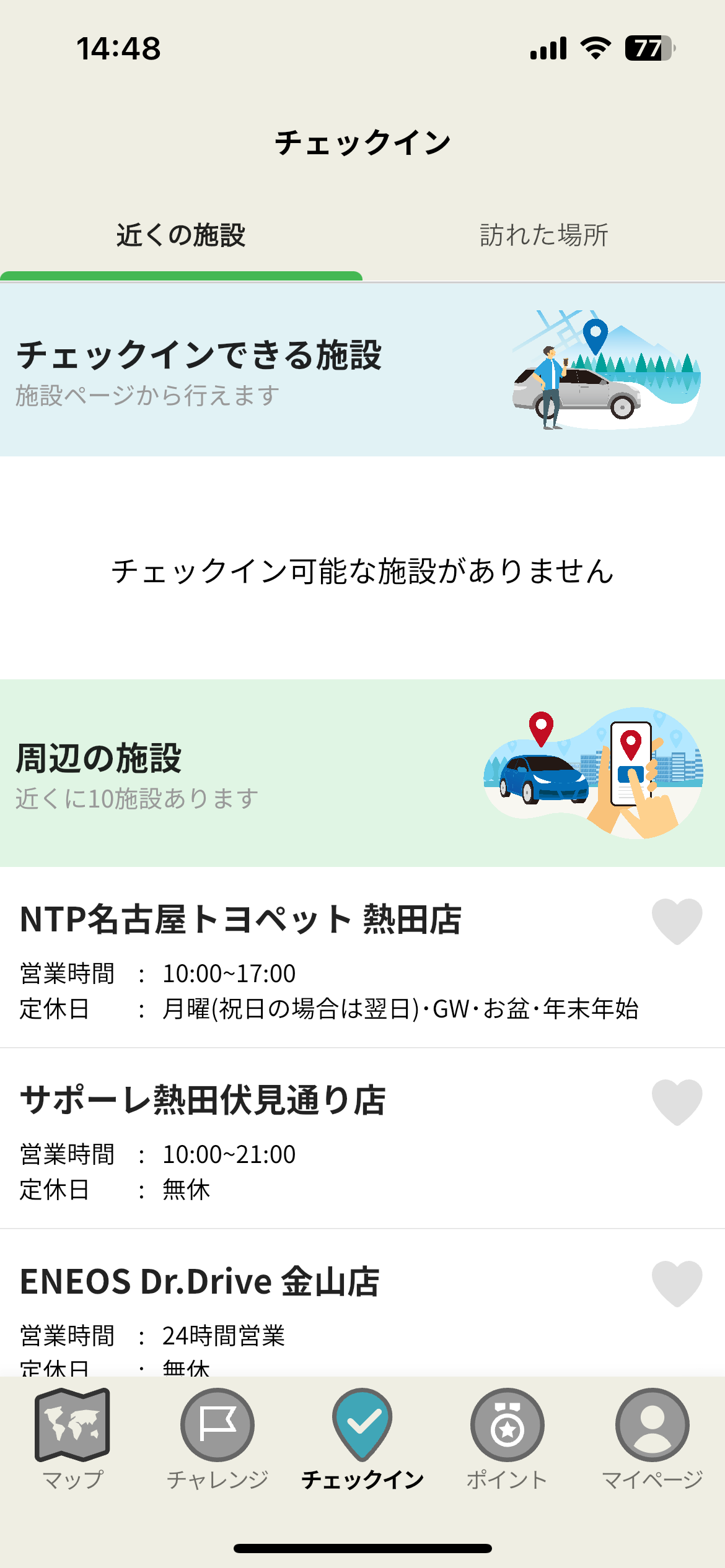Switch to the 訪れた場所 tab
This screenshot has width=725, height=1568.
tap(543, 236)
